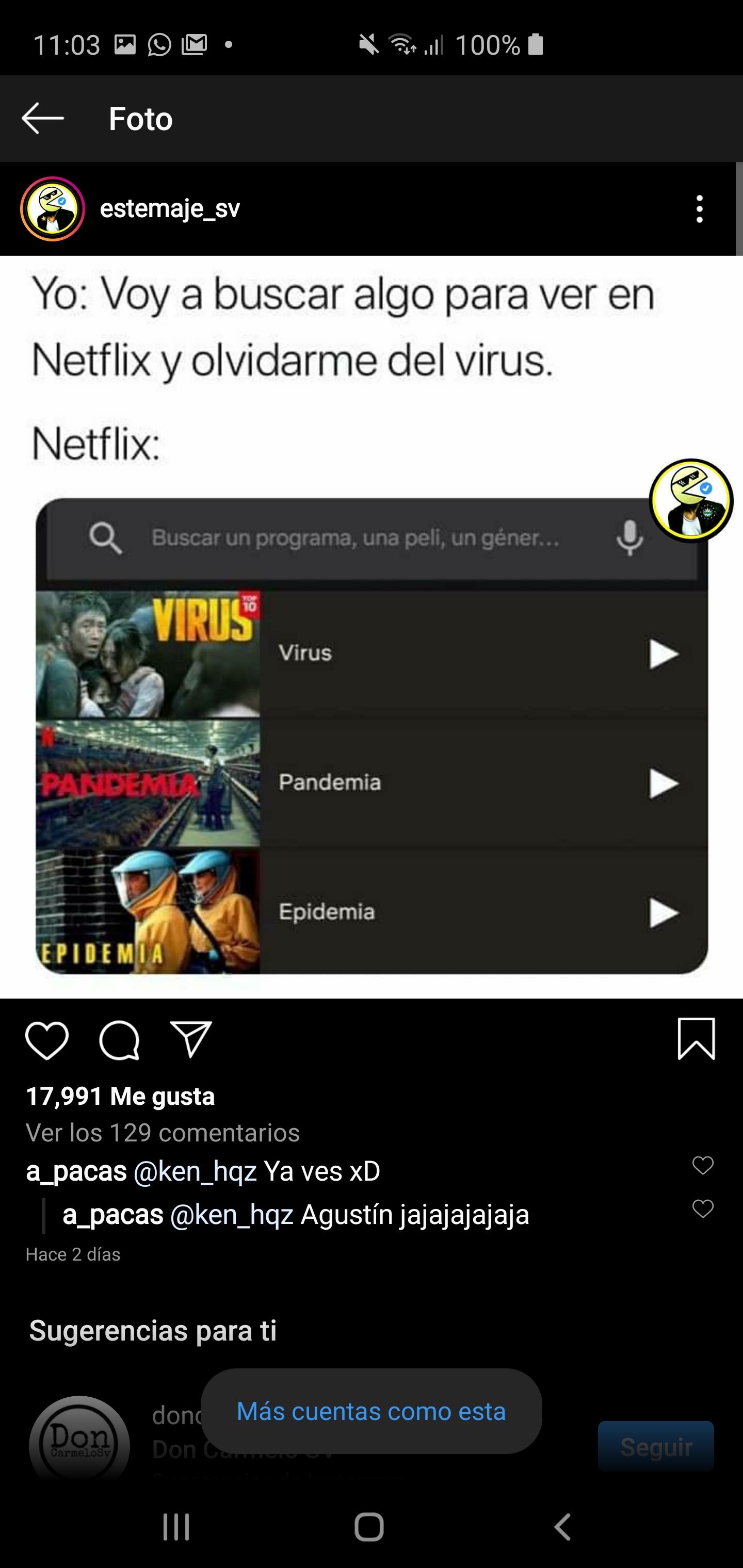Like a_pacas comment 'Ya ves xD'
Viewport: 743px width, 1568px height.
703,1165
